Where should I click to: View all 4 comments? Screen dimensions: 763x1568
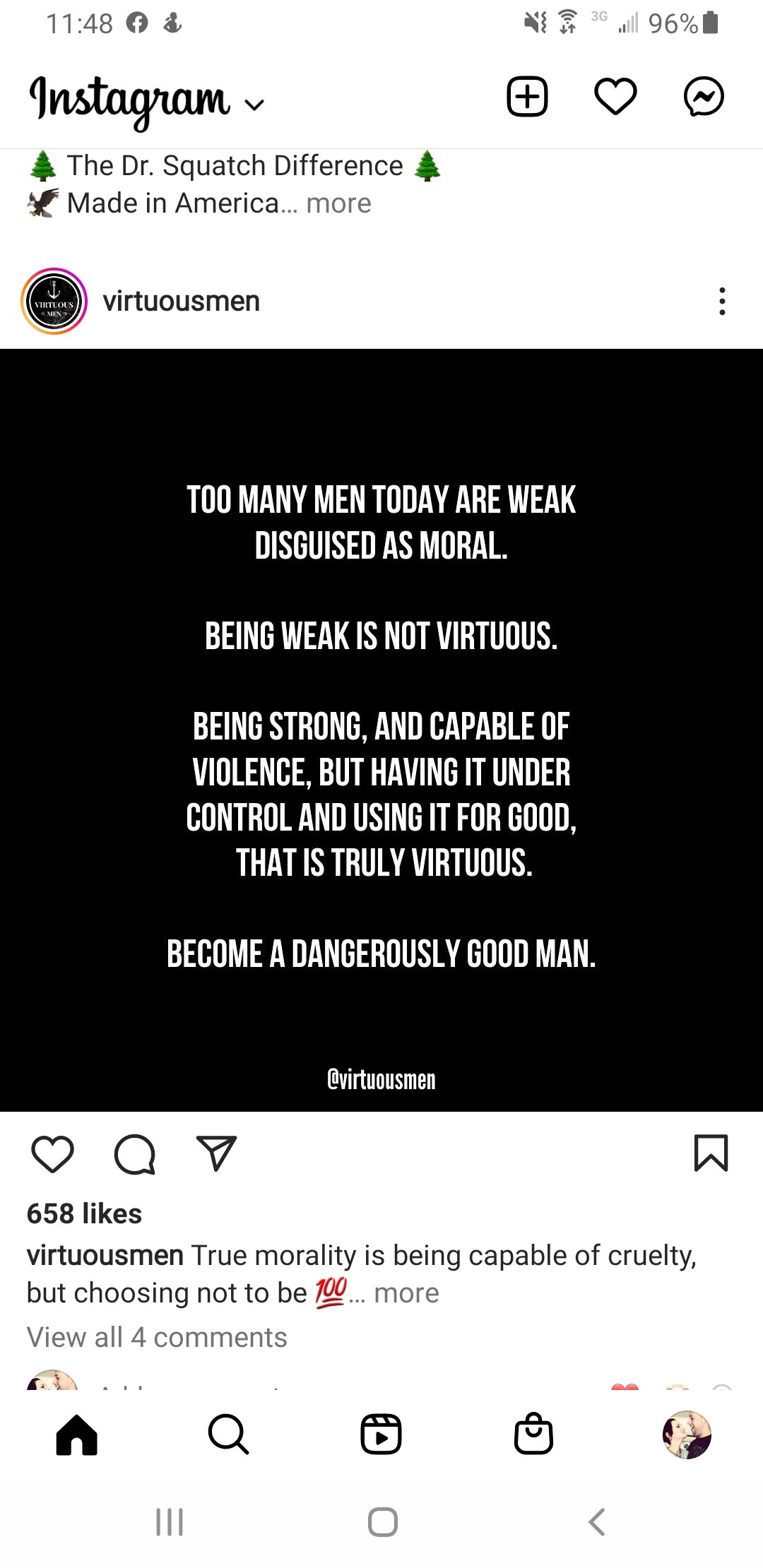click(x=157, y=1338)
